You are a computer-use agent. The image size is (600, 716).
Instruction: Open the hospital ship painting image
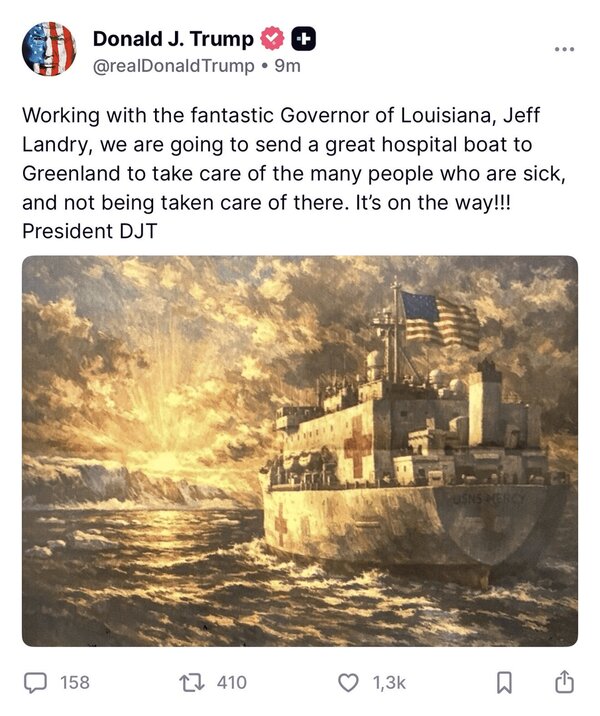[300, 450]
